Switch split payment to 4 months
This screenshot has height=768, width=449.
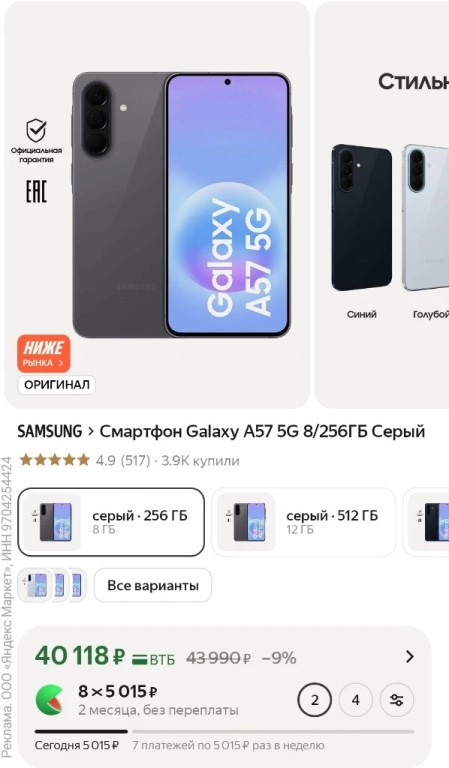click(355, 700)
